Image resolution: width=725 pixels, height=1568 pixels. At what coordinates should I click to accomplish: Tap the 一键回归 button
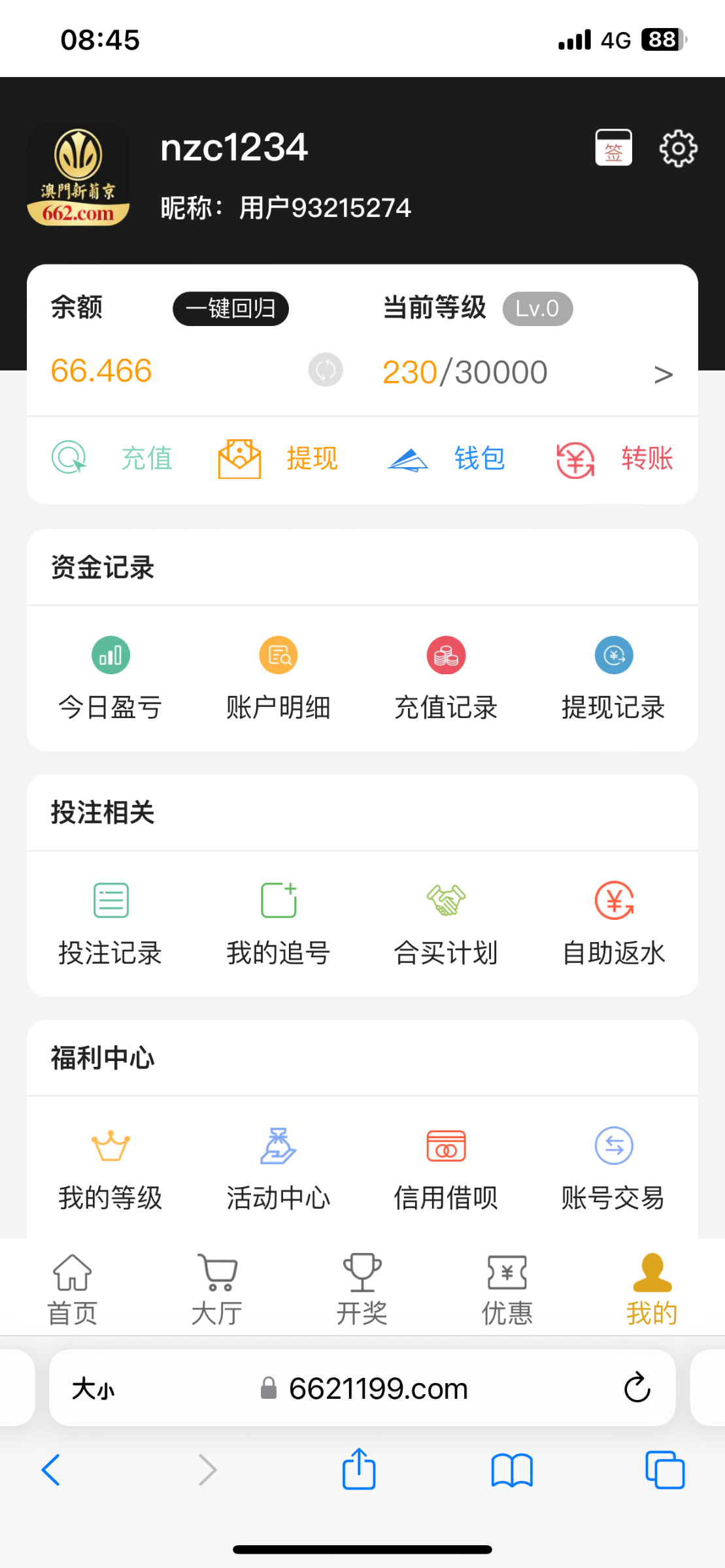coord(230,308)
